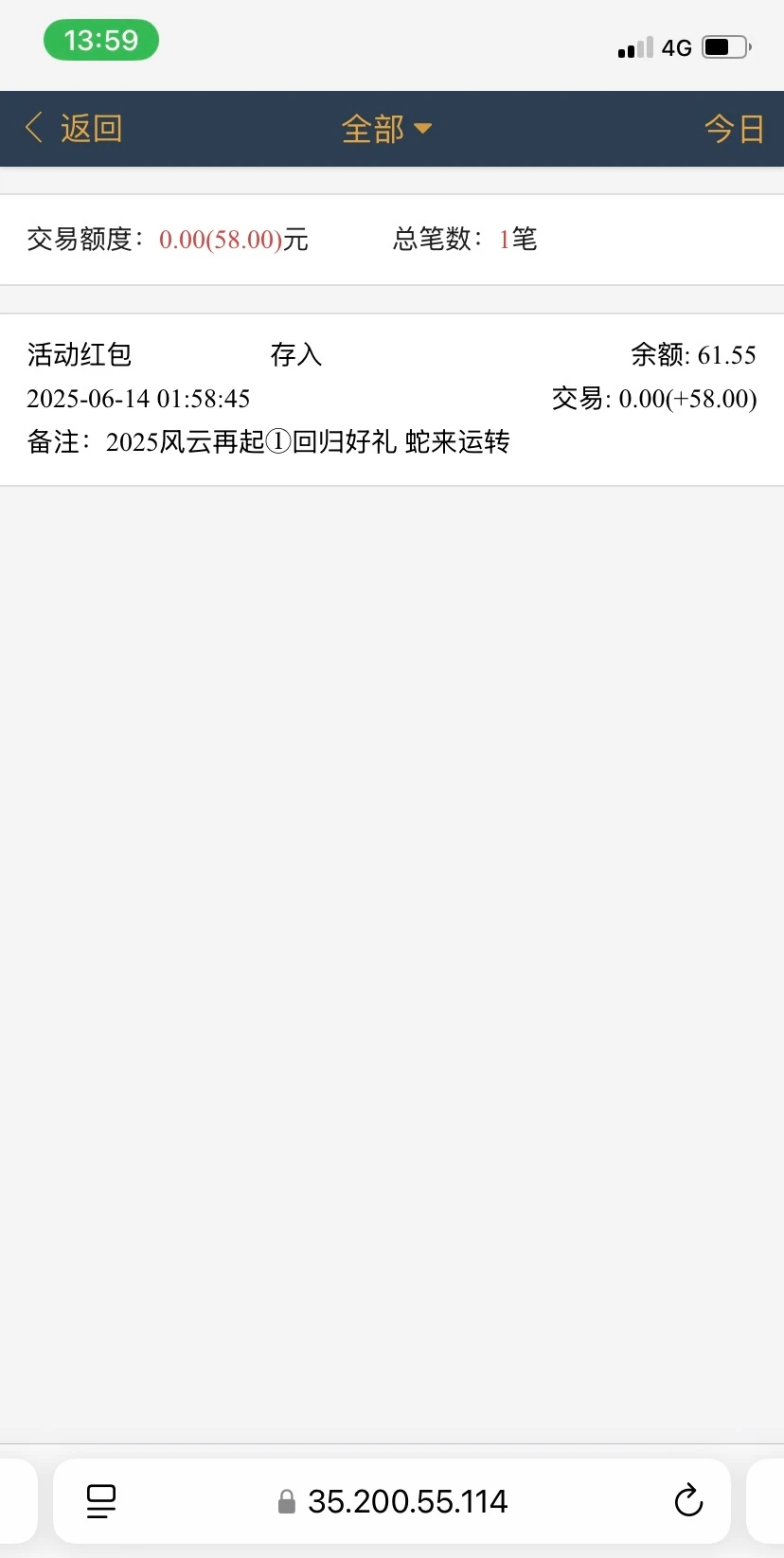Select the 今日 filter option
The height and width of the screenshot is (1558, 784).
pos(735,129)
